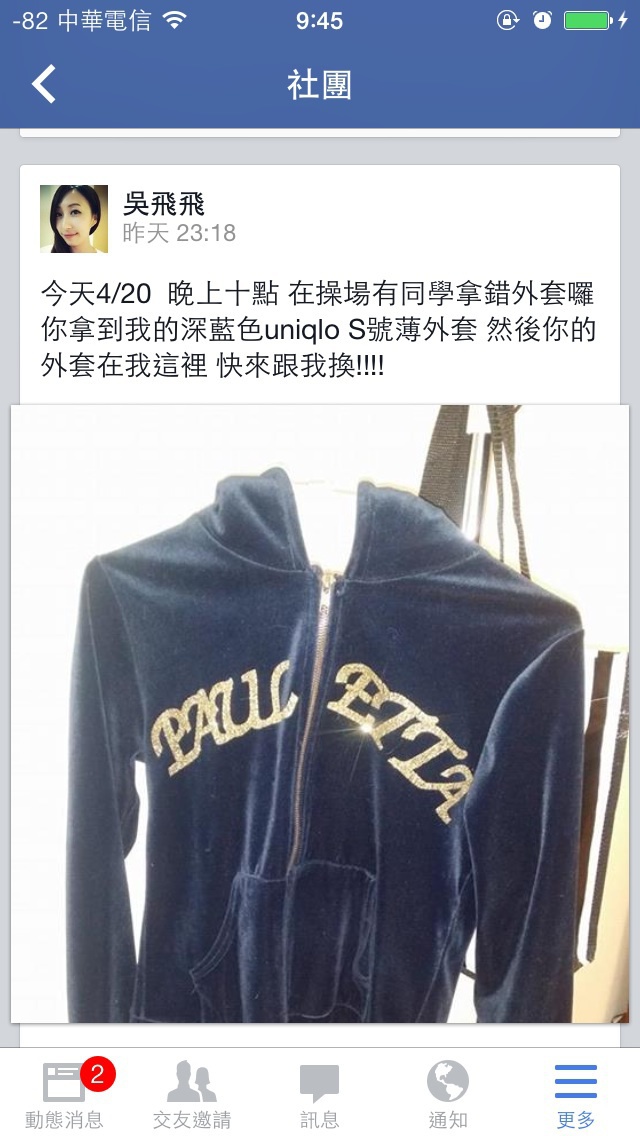Switch to the 動態消息 tab
This screenshot has width=640, height=1136.
64,1094
